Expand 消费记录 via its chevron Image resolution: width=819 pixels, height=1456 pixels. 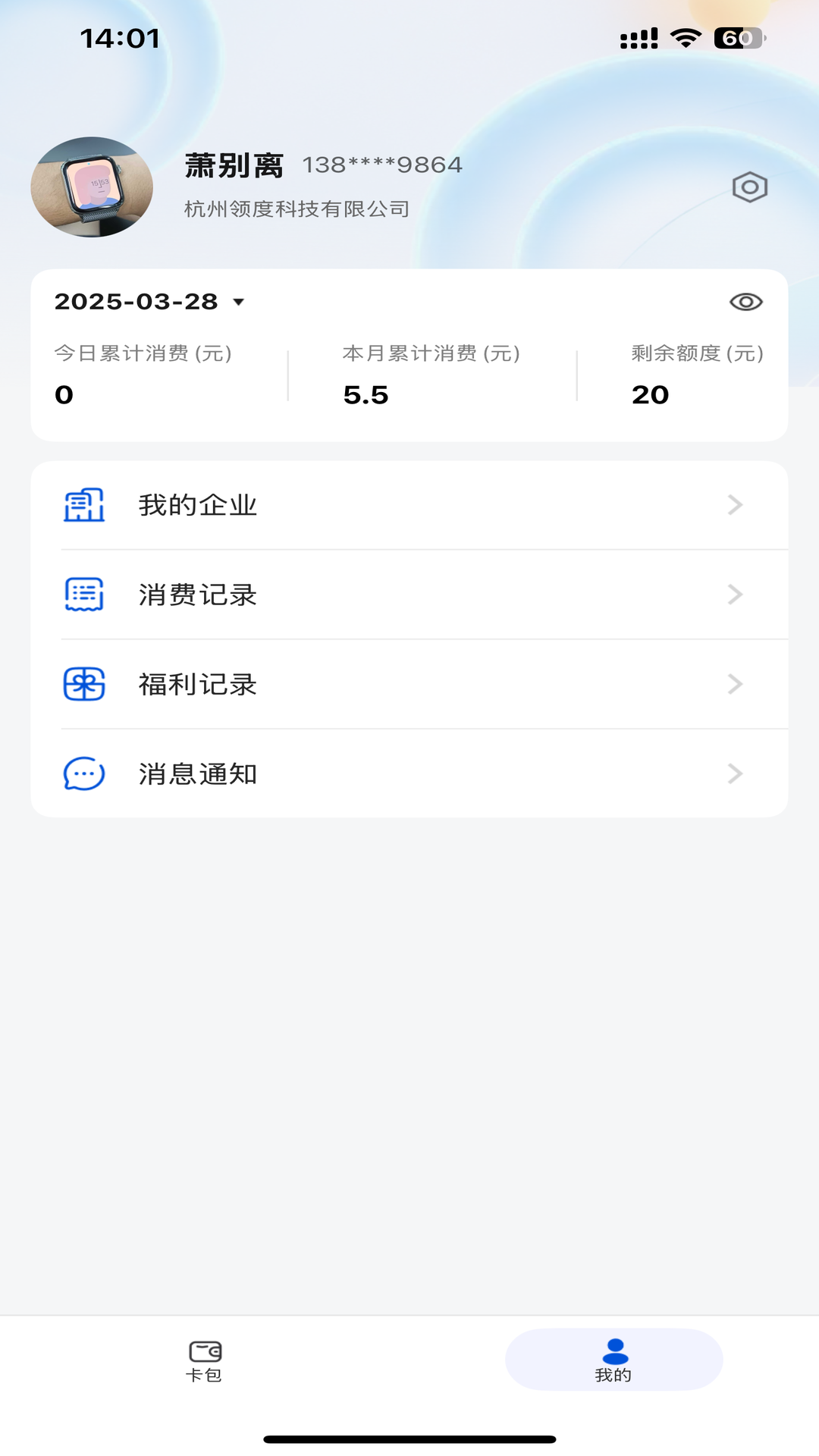click(x=734, y=595)
